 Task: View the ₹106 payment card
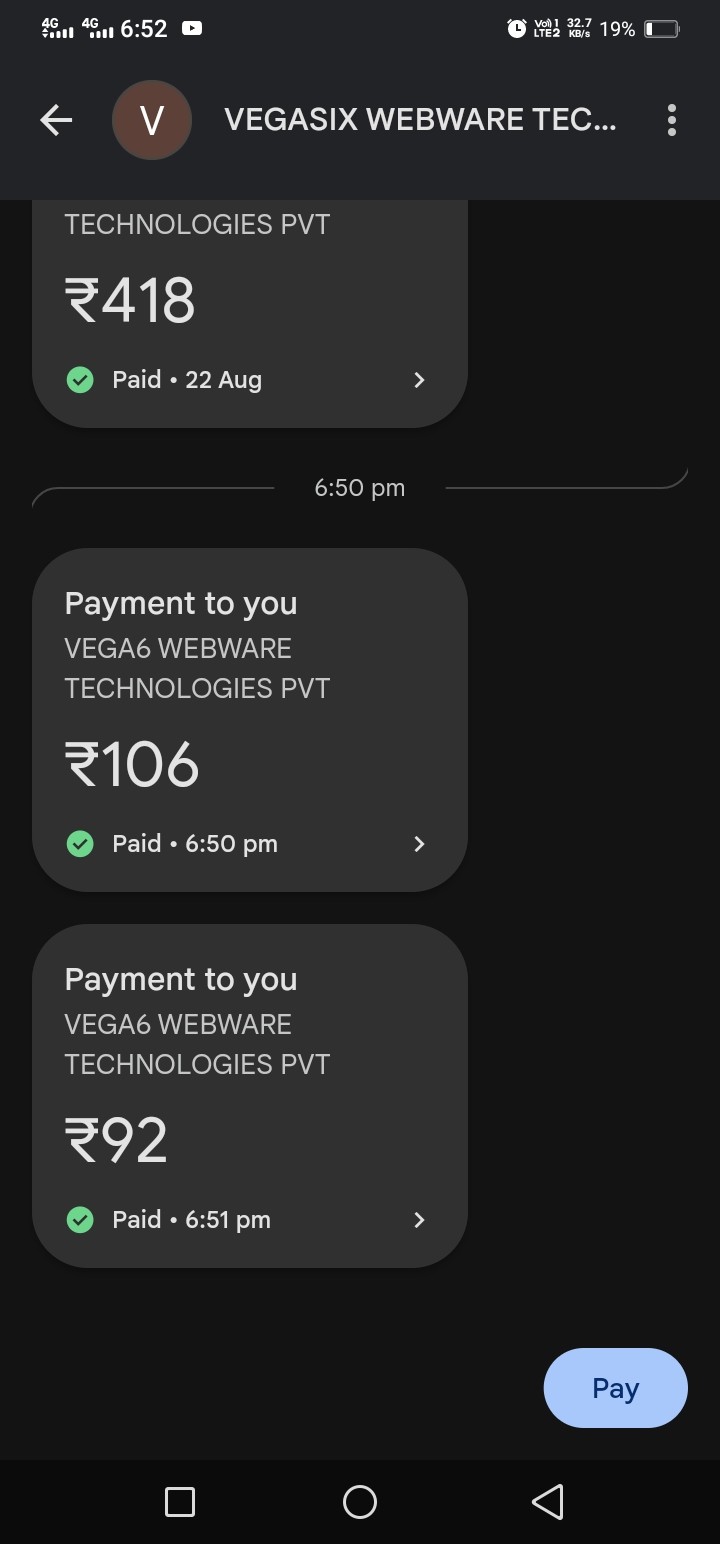click(250, 720)
